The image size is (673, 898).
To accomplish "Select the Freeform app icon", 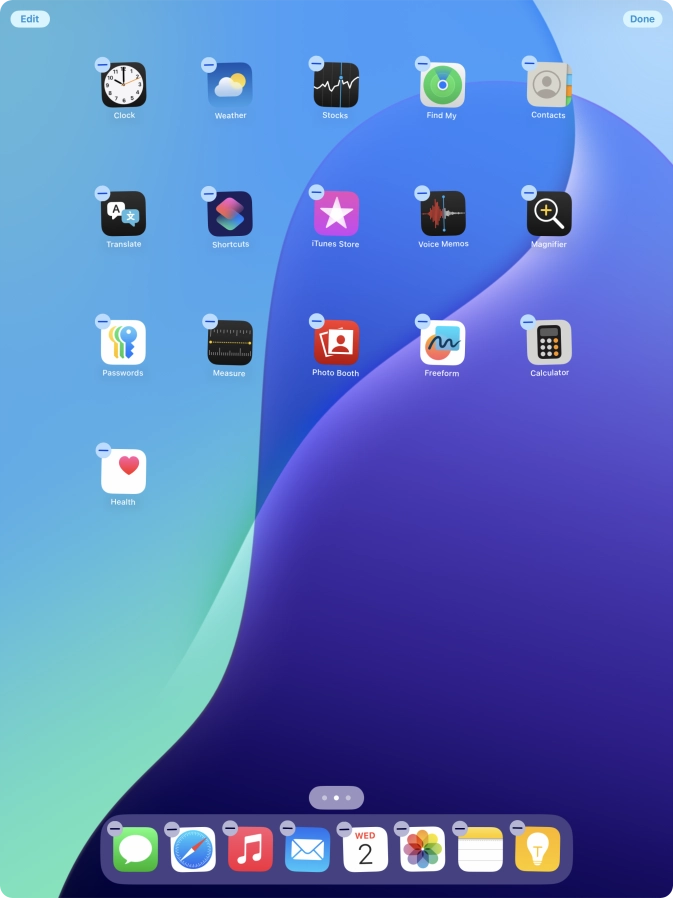I will point(442,343).
